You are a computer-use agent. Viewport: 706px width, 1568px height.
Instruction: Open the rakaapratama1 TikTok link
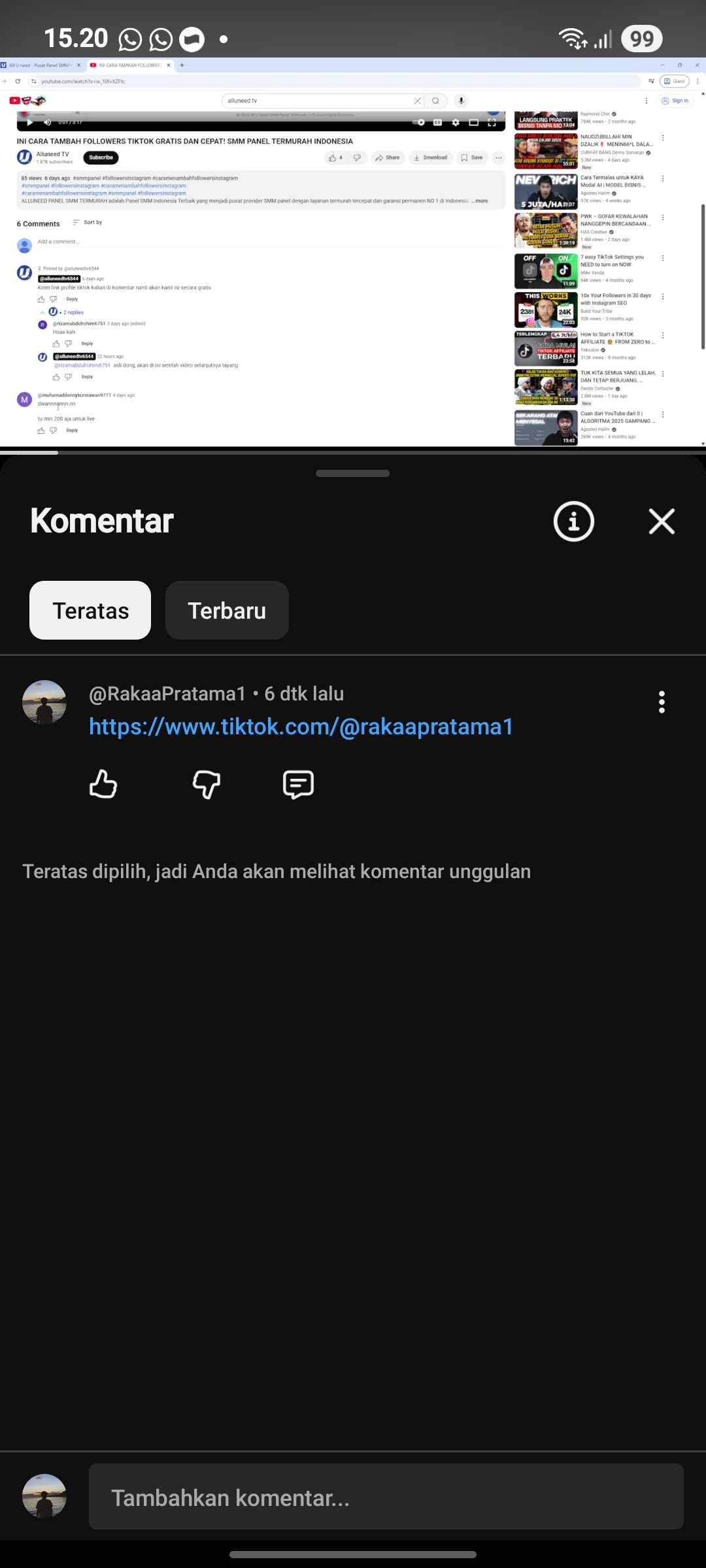(x=301, y=727)
